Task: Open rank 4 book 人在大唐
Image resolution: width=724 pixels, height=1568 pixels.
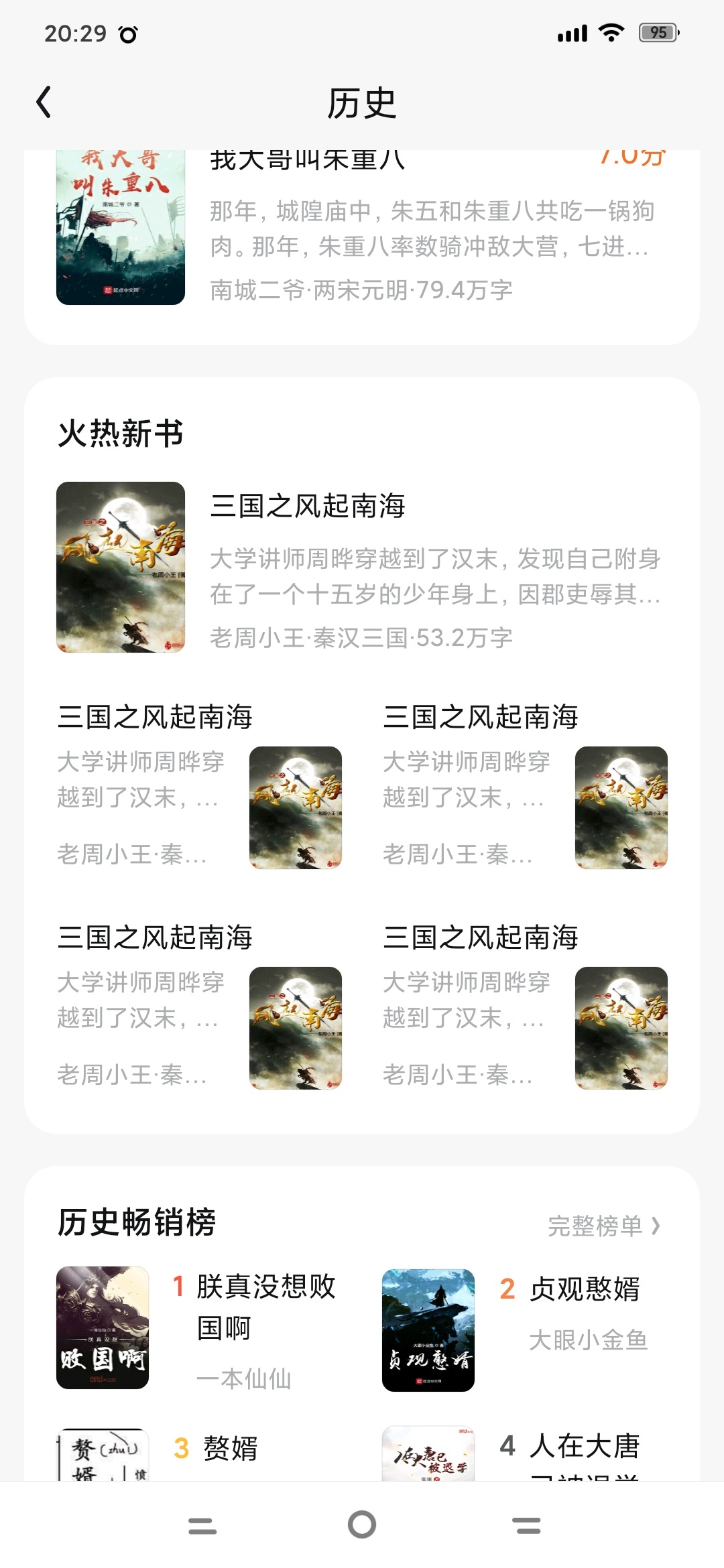Action: point(585,1447)
